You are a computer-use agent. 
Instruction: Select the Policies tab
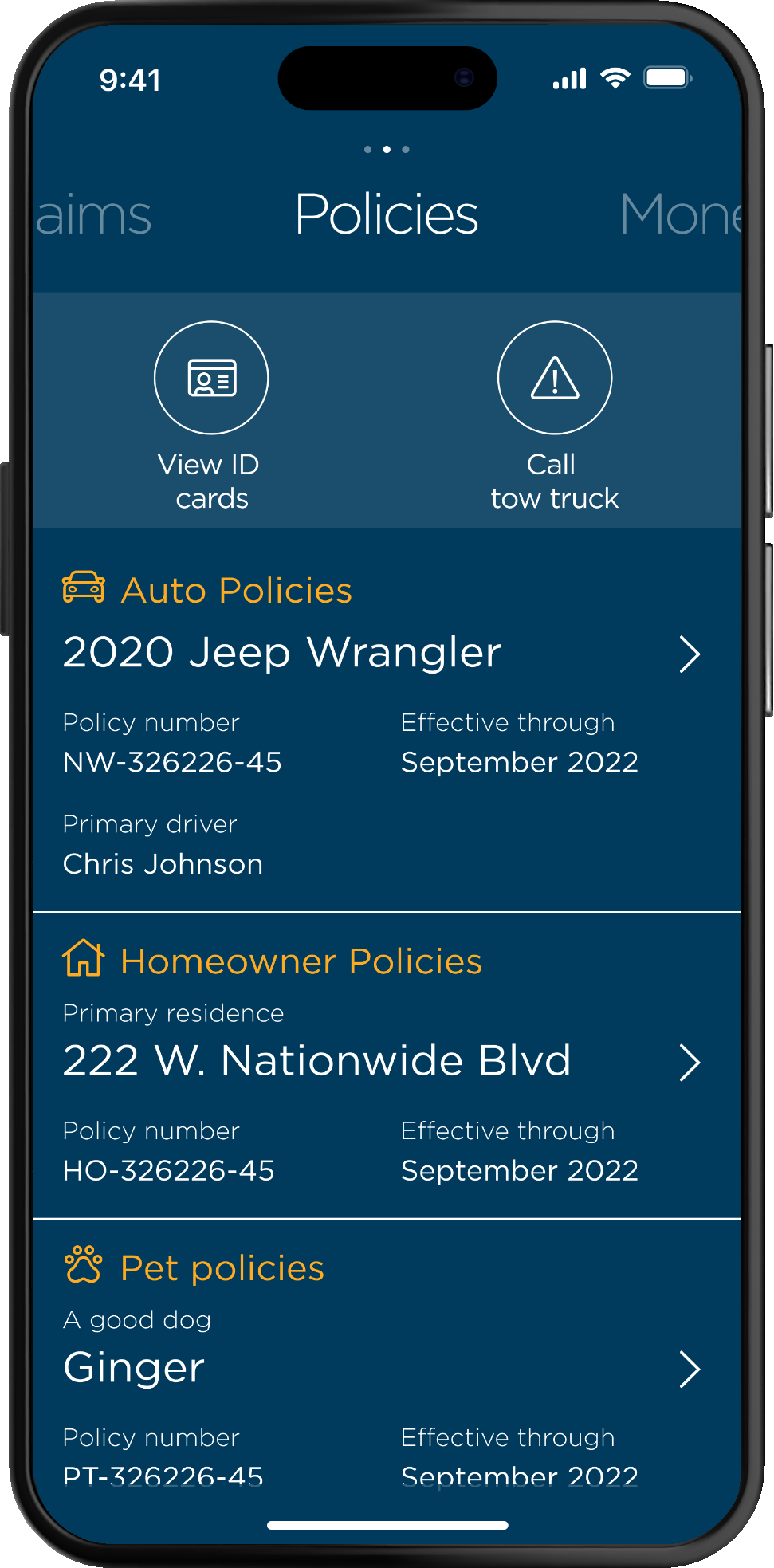pyautogui.click(x=387, y=215)
